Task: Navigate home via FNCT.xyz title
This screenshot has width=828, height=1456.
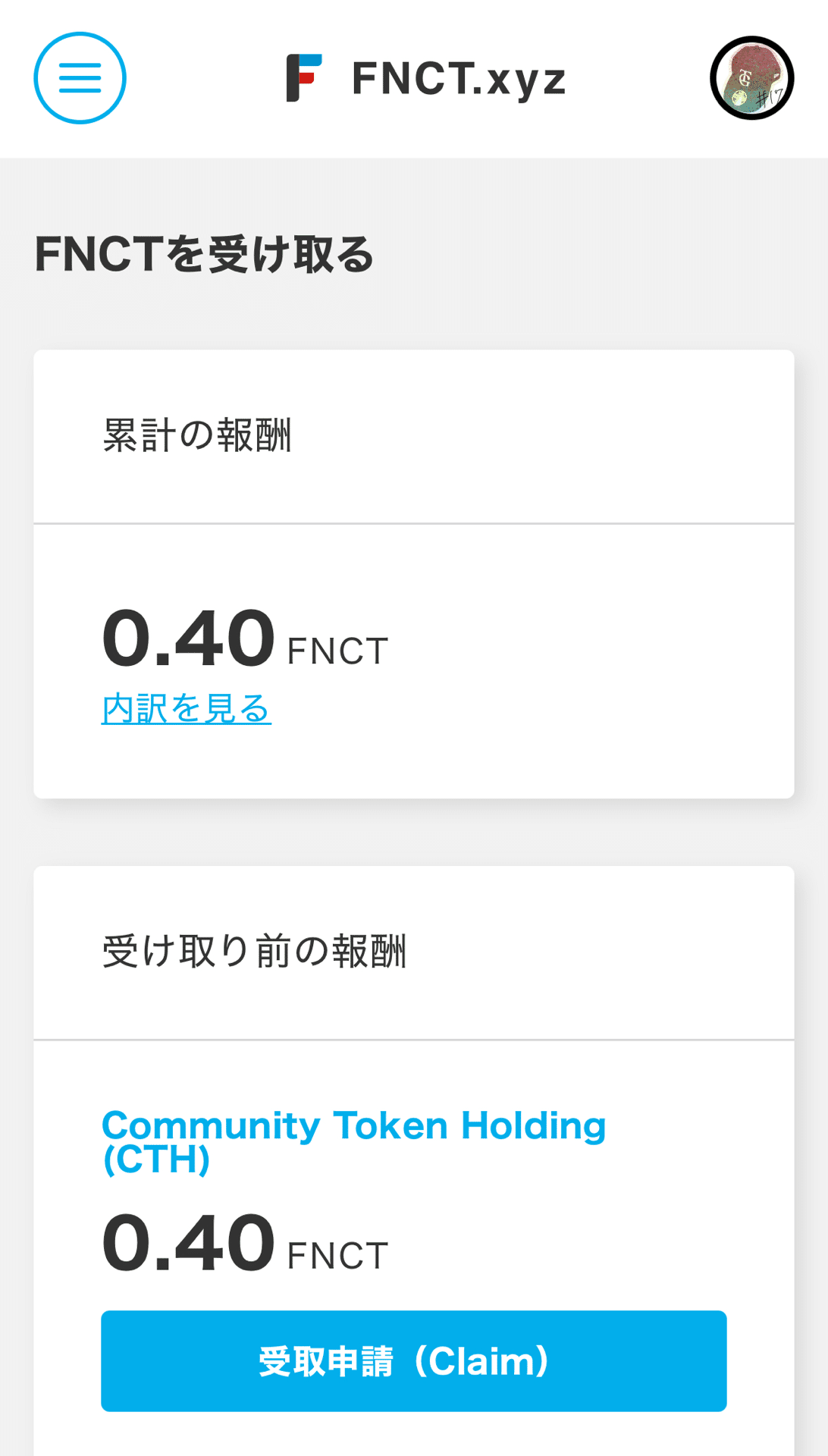Action: [458, 76]
